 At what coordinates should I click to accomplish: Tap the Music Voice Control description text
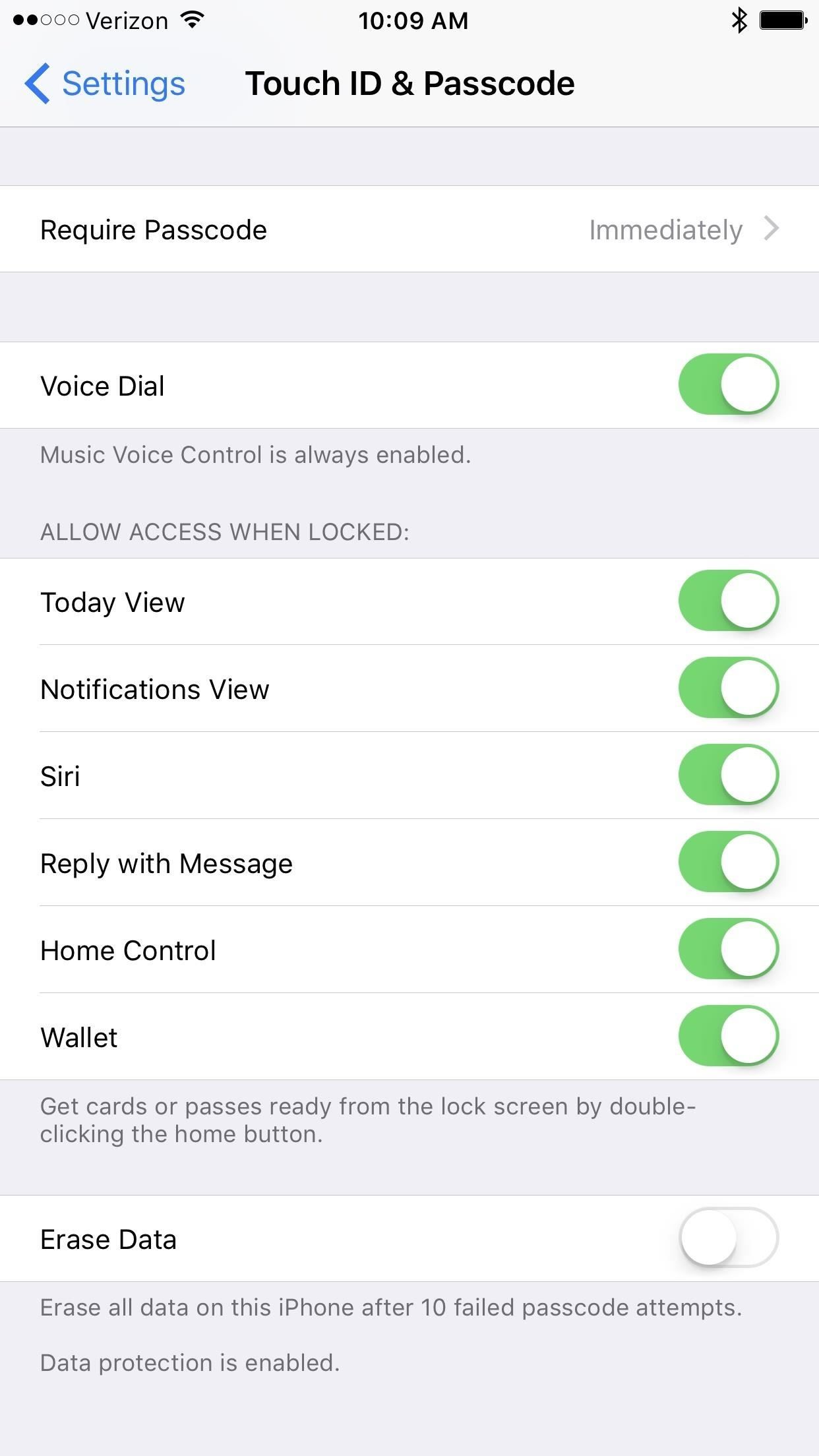pyautogui.click(x=256, y=454)
